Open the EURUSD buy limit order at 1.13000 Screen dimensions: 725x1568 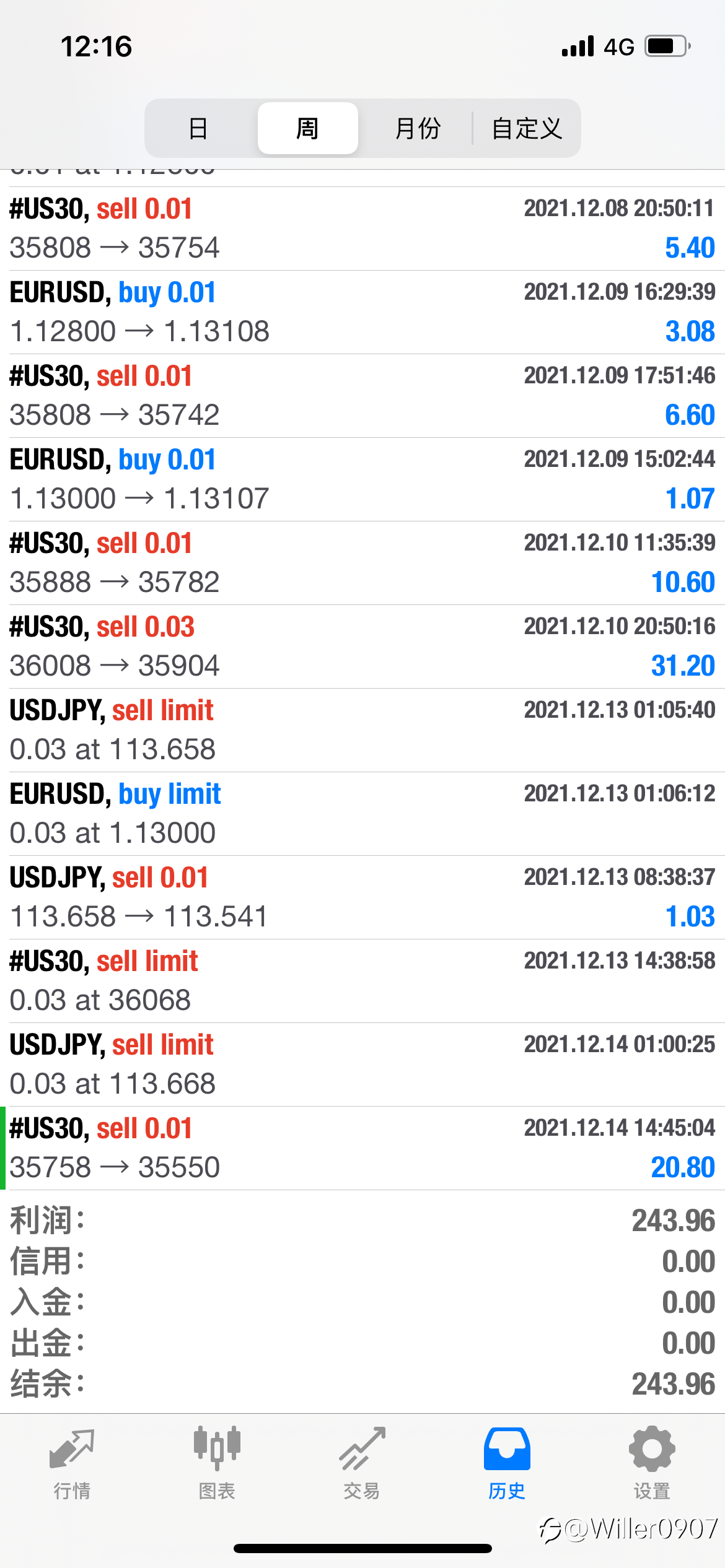click(362, 814)
